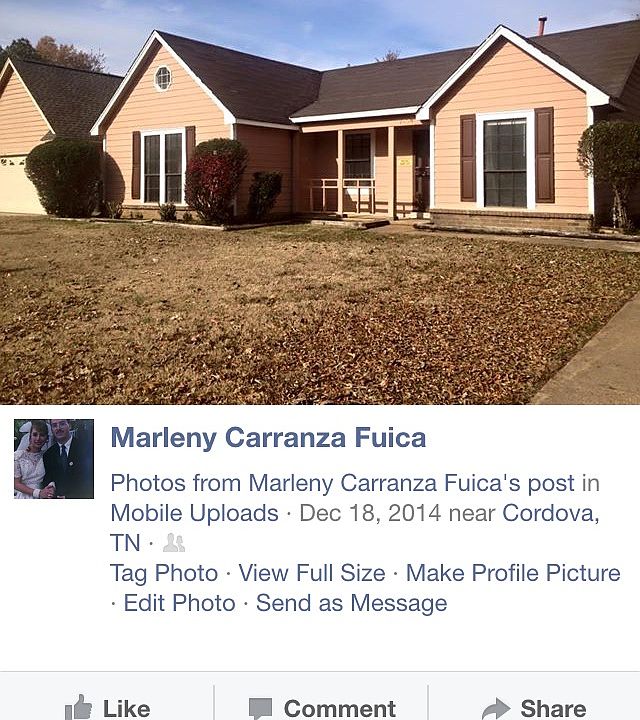View the Cordova, TN location page
Viewport: 640px width, 720px height.
(550, 514)
